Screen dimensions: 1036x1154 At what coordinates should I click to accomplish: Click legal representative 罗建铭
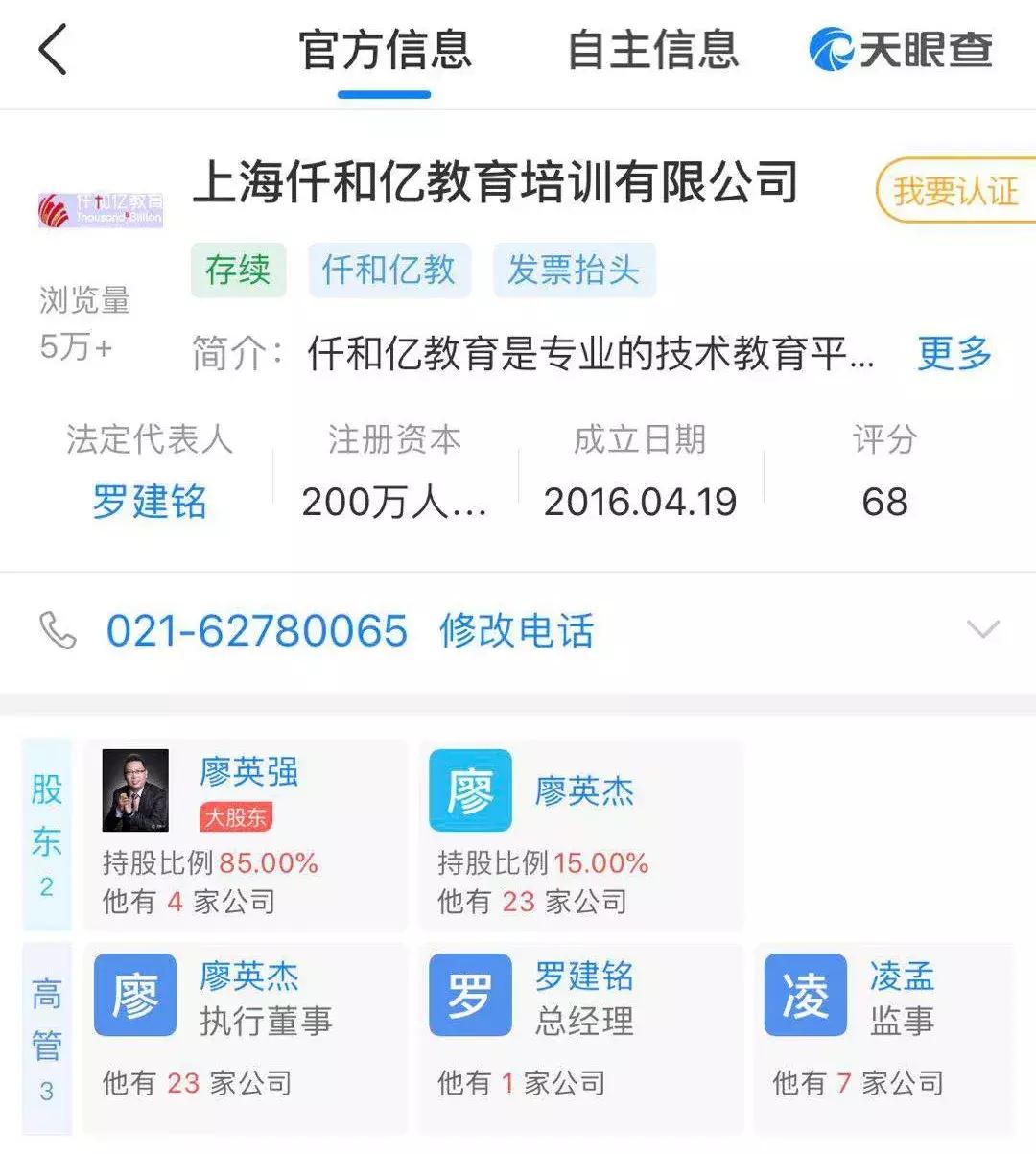[x=152, y=500]
